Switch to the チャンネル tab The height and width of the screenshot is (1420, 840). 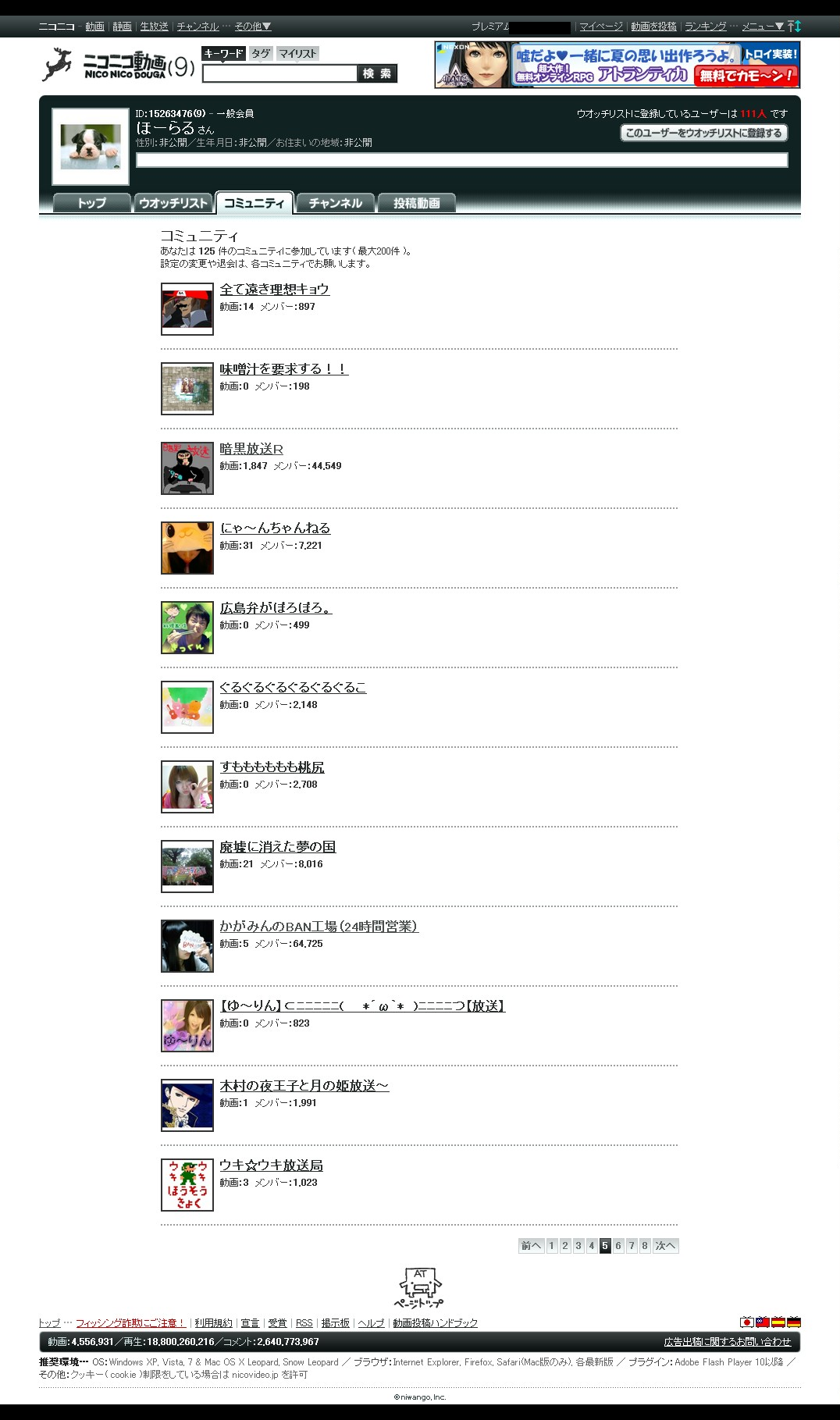point(336,203)
